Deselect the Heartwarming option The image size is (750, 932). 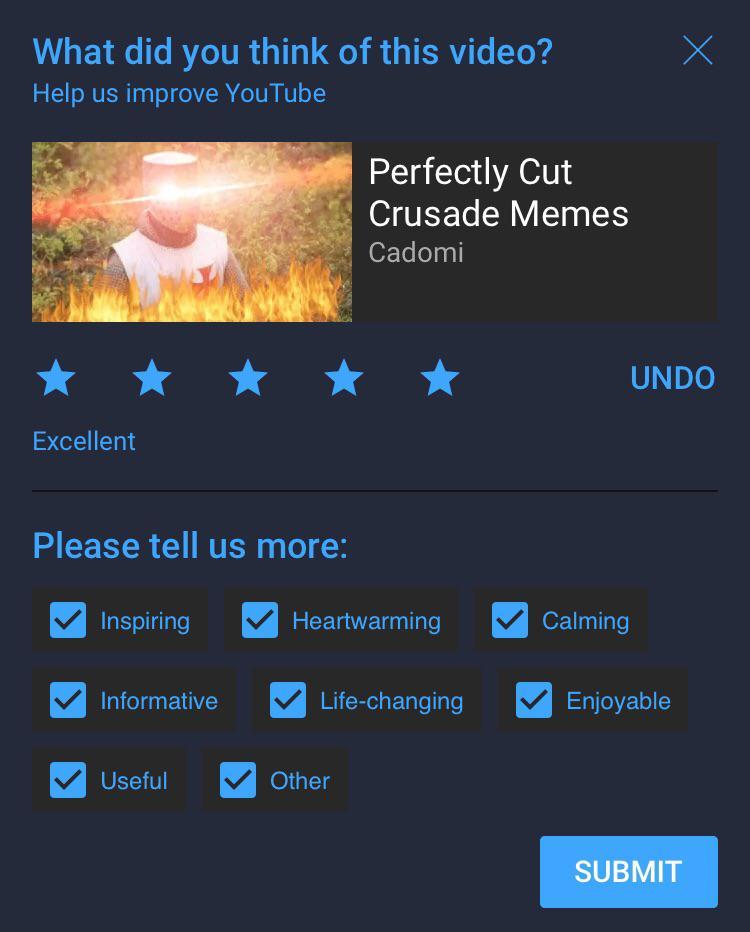260,620
